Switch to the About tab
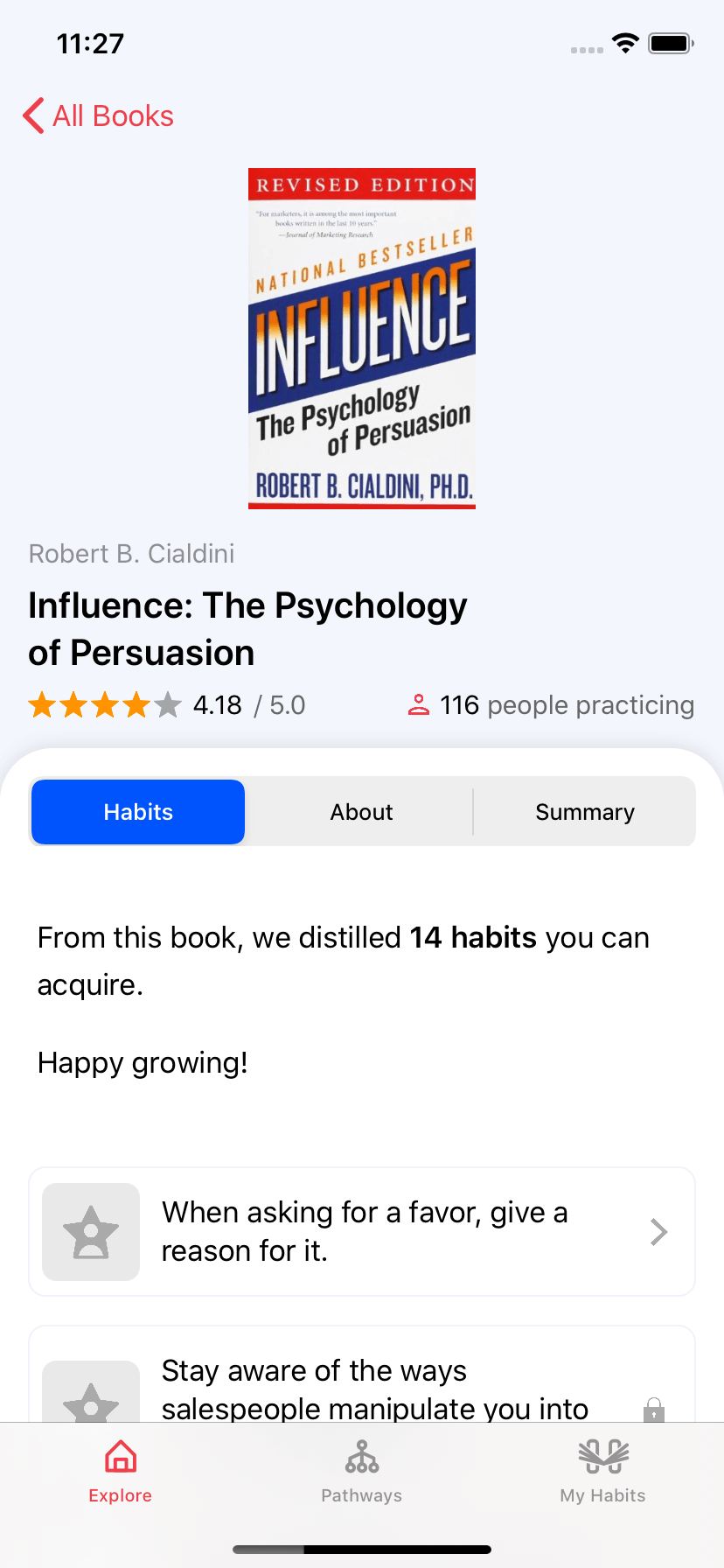 tap(361, 812)
